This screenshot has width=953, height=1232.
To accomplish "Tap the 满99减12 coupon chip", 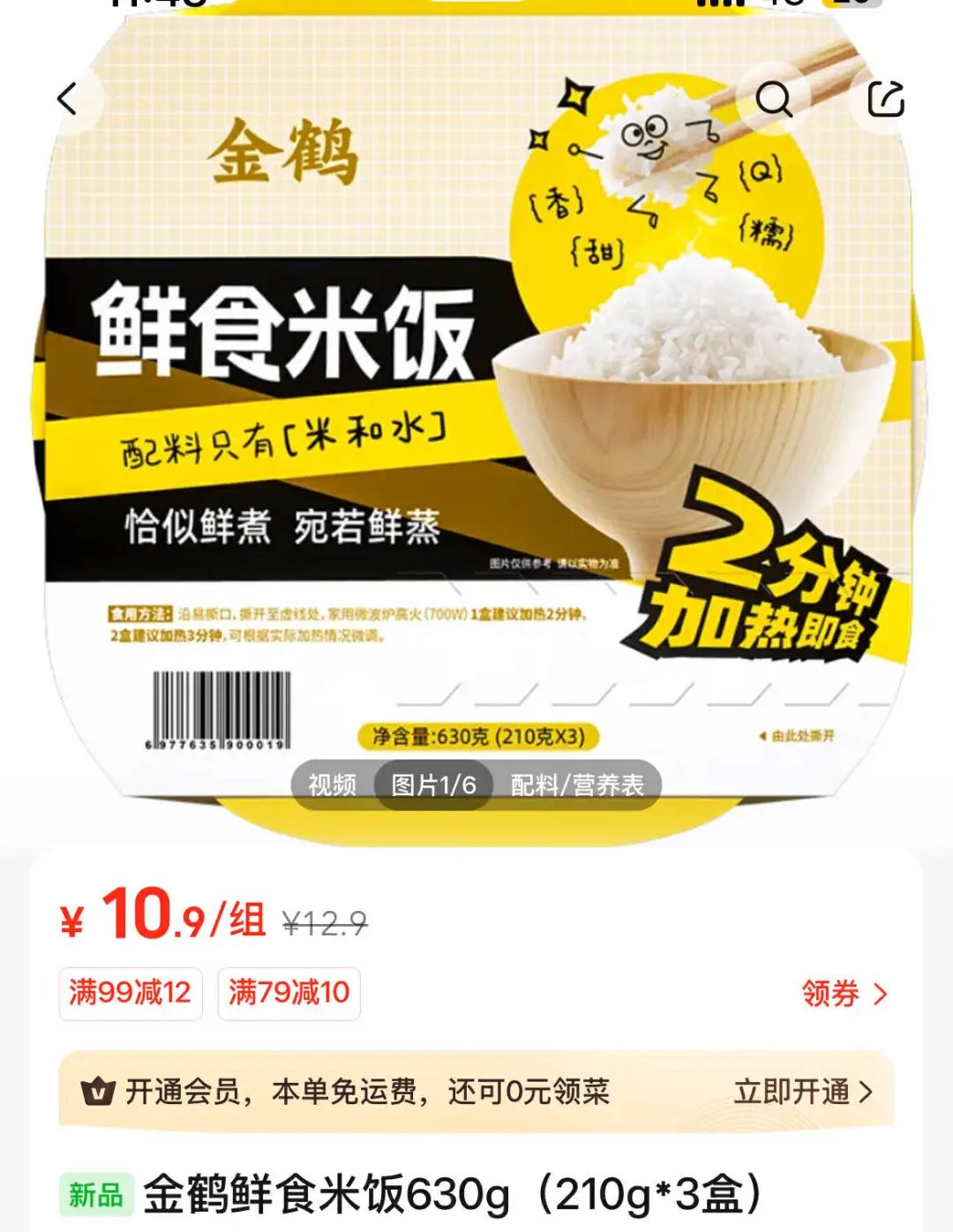I will 131,993.
